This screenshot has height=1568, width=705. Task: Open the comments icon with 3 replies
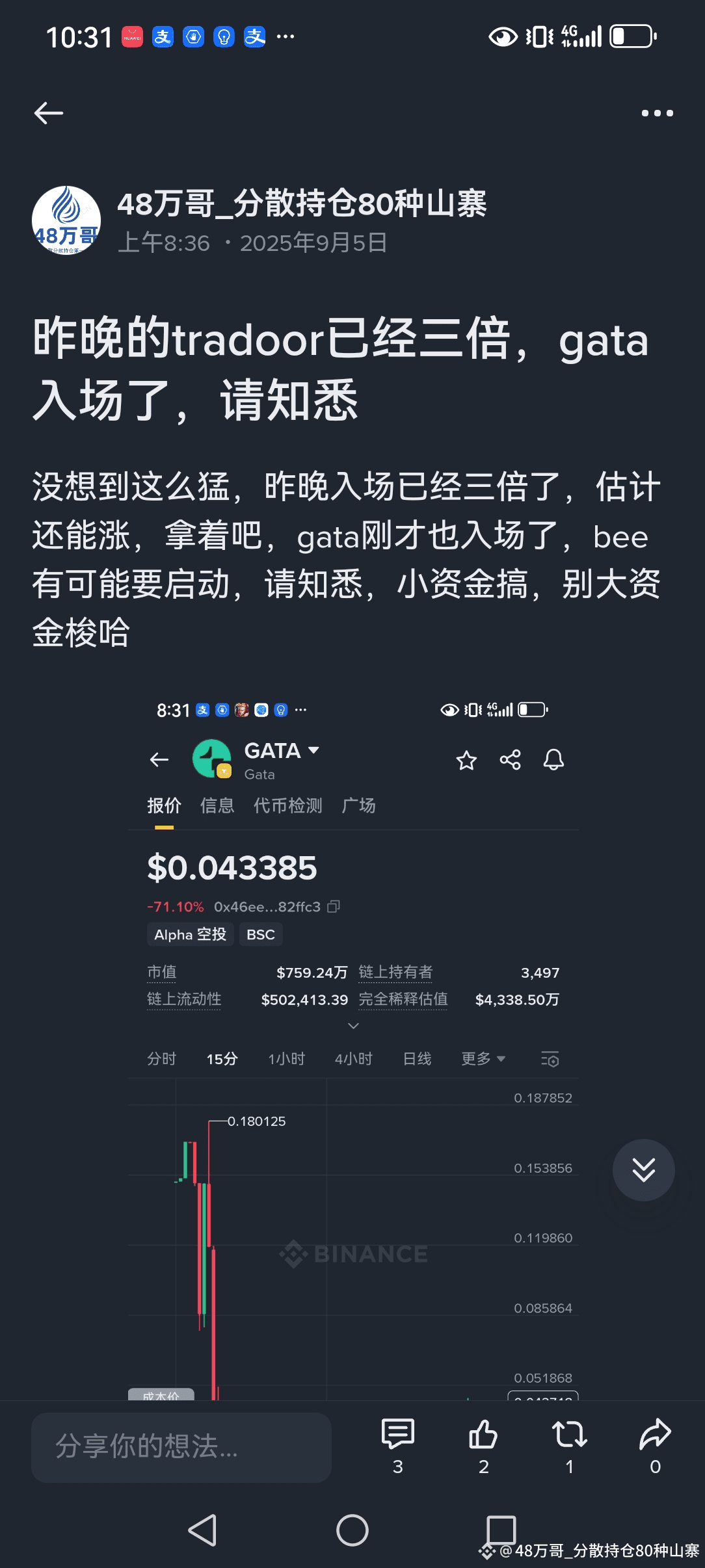pos(397,1435)
